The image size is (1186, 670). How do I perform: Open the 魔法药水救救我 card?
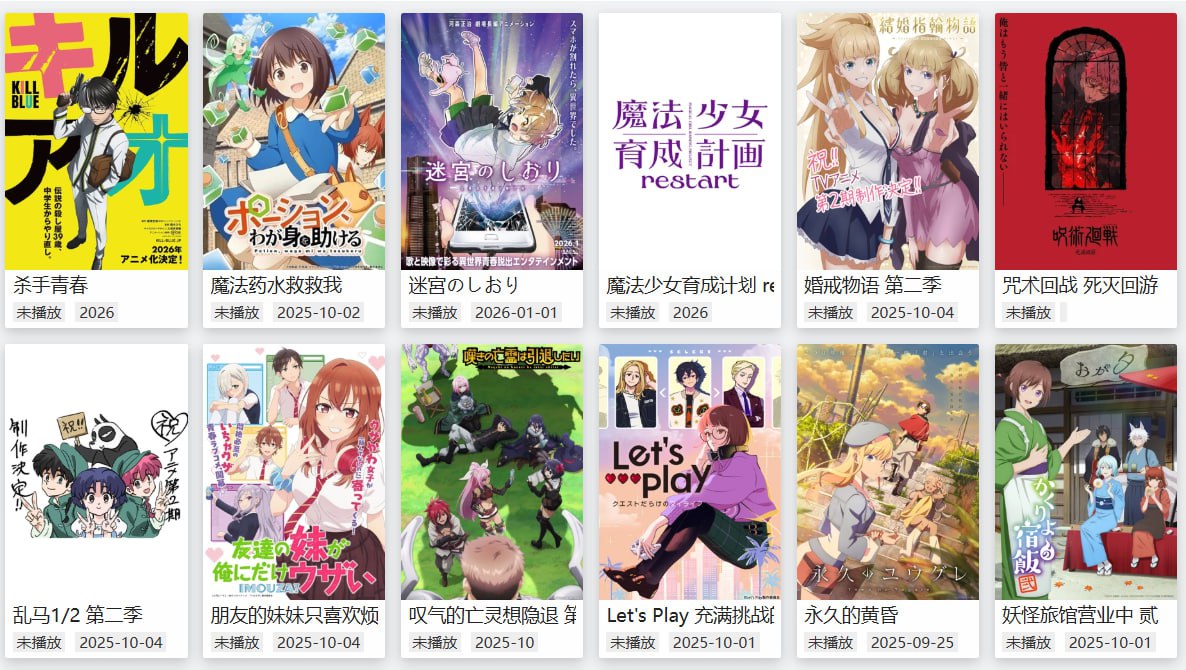click(x=294, y=141)
